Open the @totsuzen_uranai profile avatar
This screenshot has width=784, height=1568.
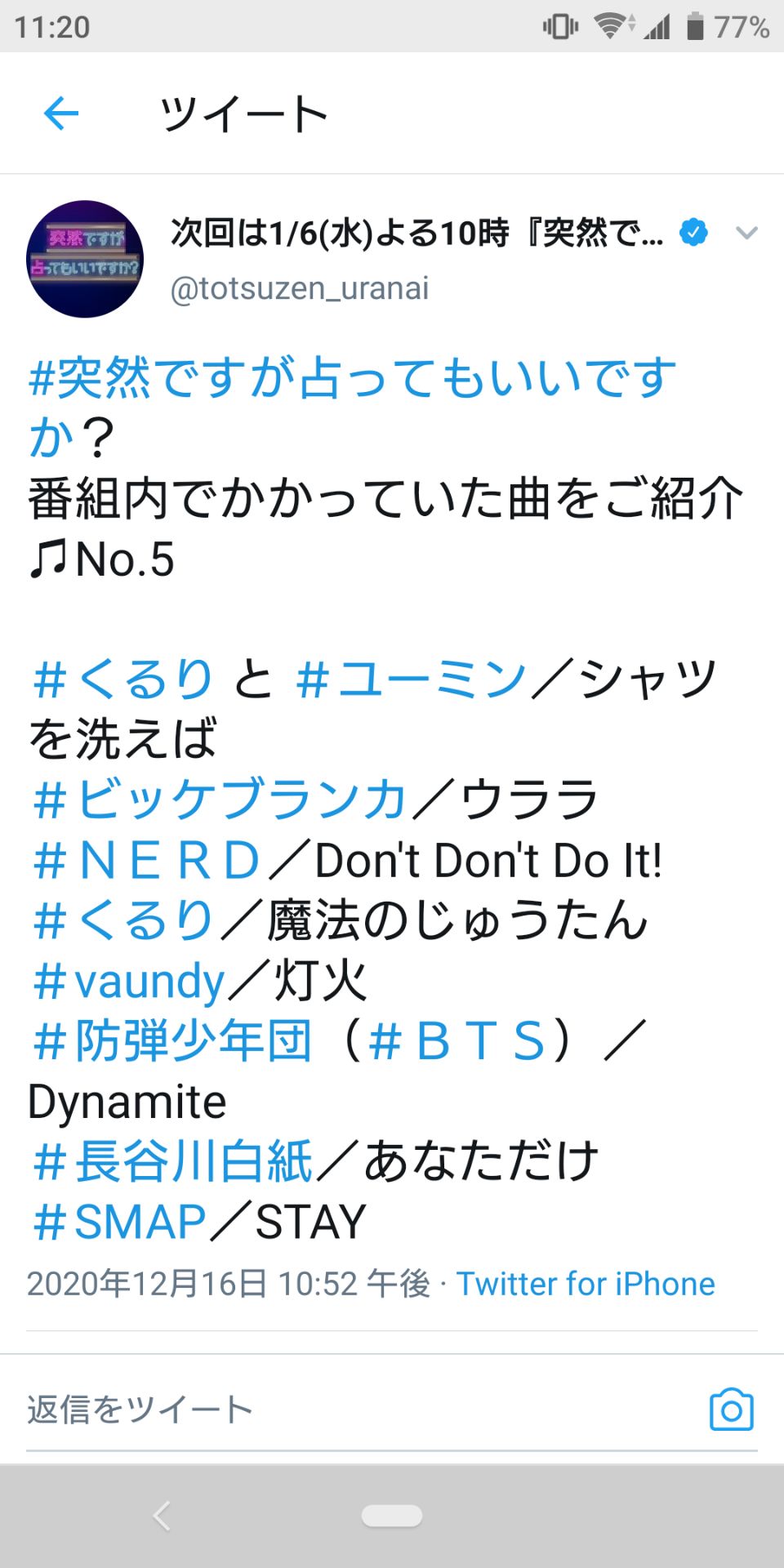tap(85, 259)
